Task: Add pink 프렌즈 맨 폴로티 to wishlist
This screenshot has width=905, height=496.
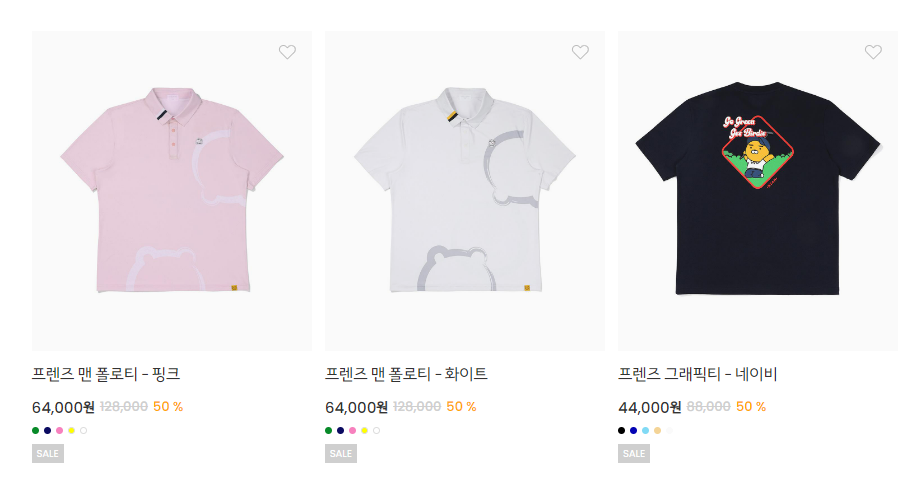Action: (287, 52)
